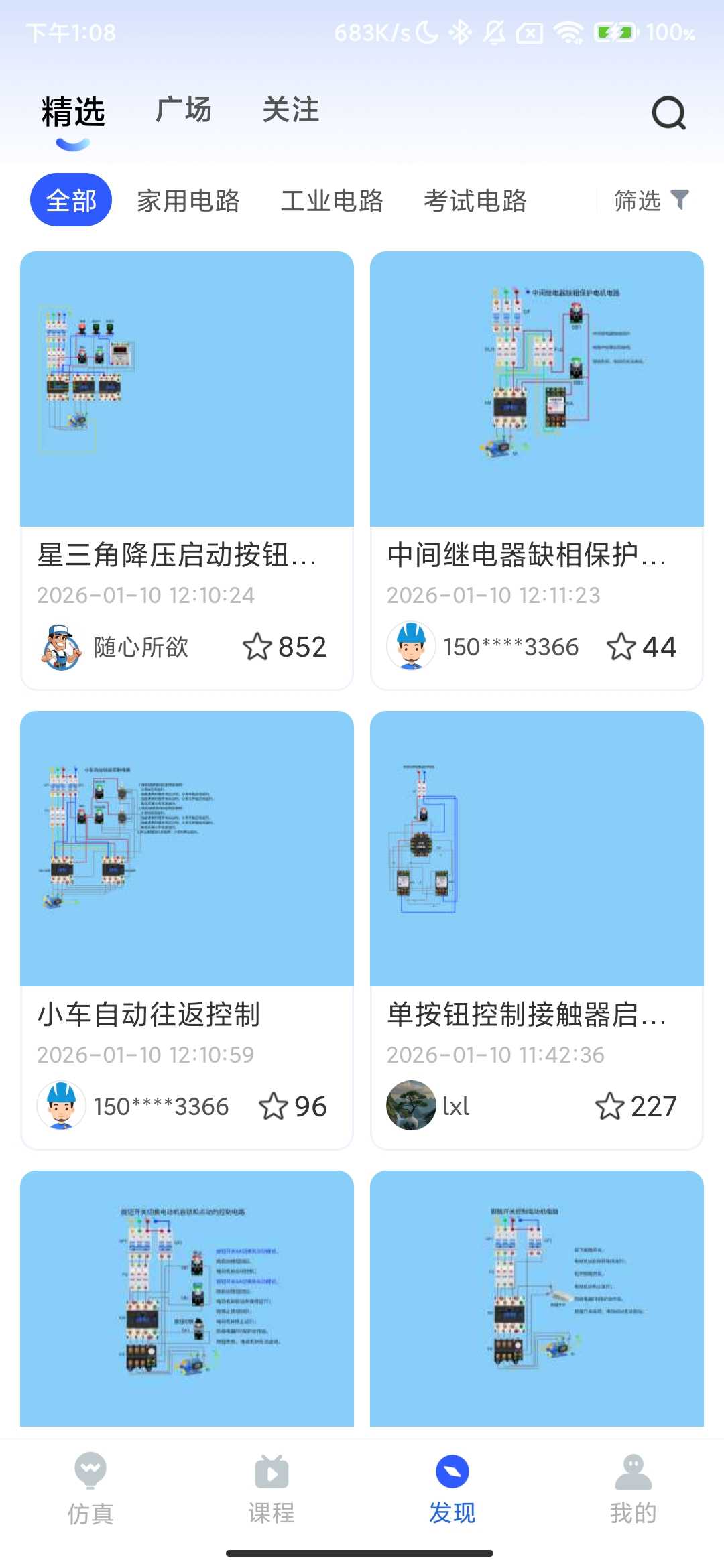The image size is (724, 1568).
Task: Open the 课程 courses icon in bottom bar
Action: coord(271,1476)
